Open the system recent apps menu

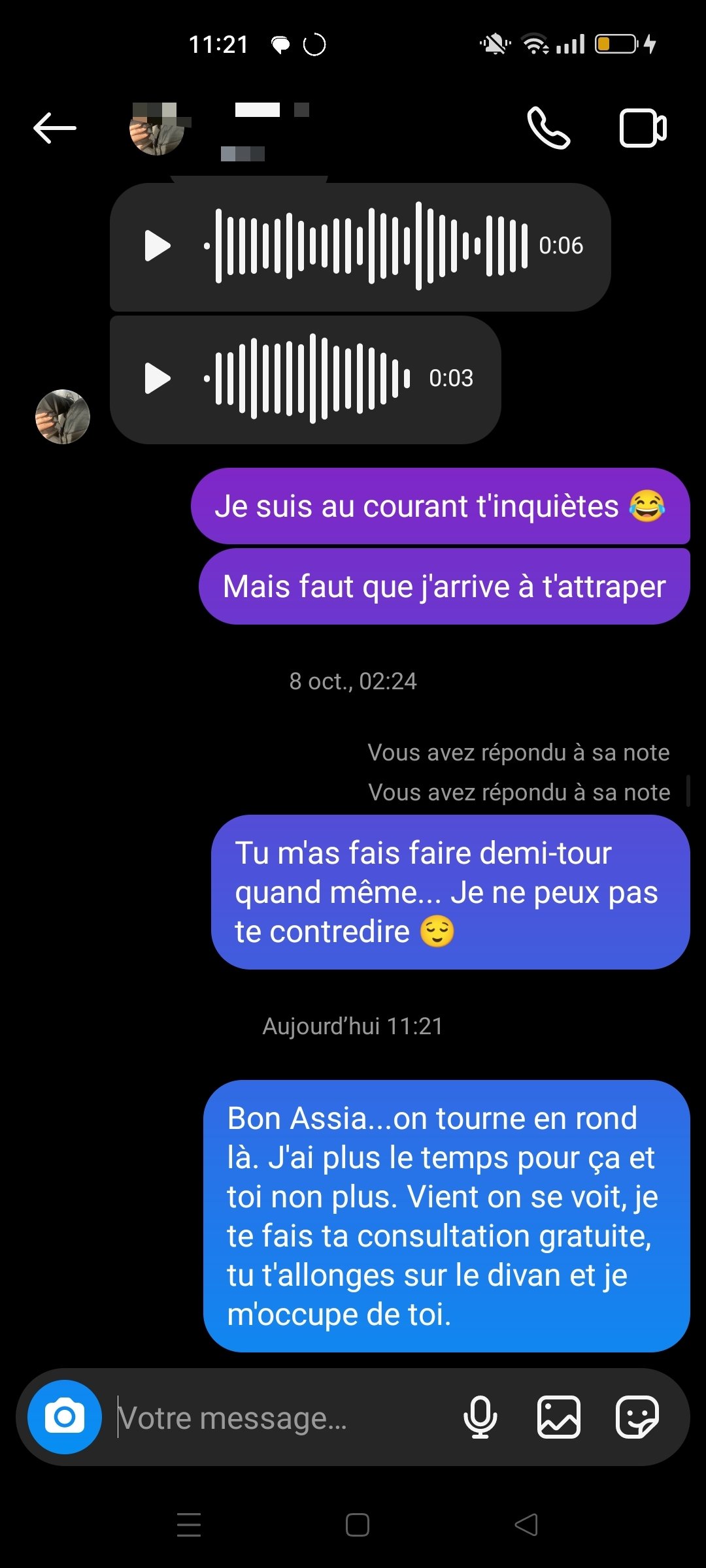(189, 1524)
